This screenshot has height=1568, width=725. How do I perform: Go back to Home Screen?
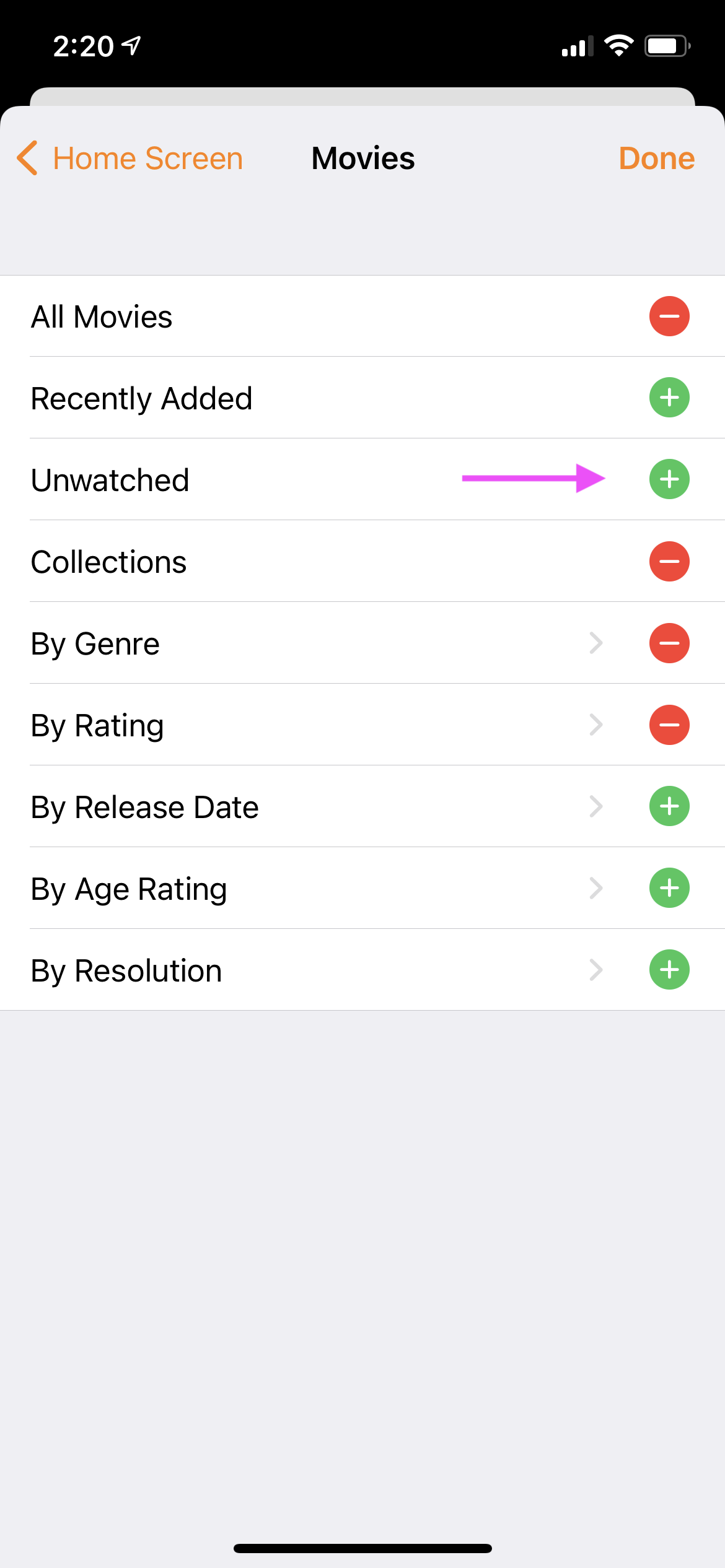click(130, 159)
